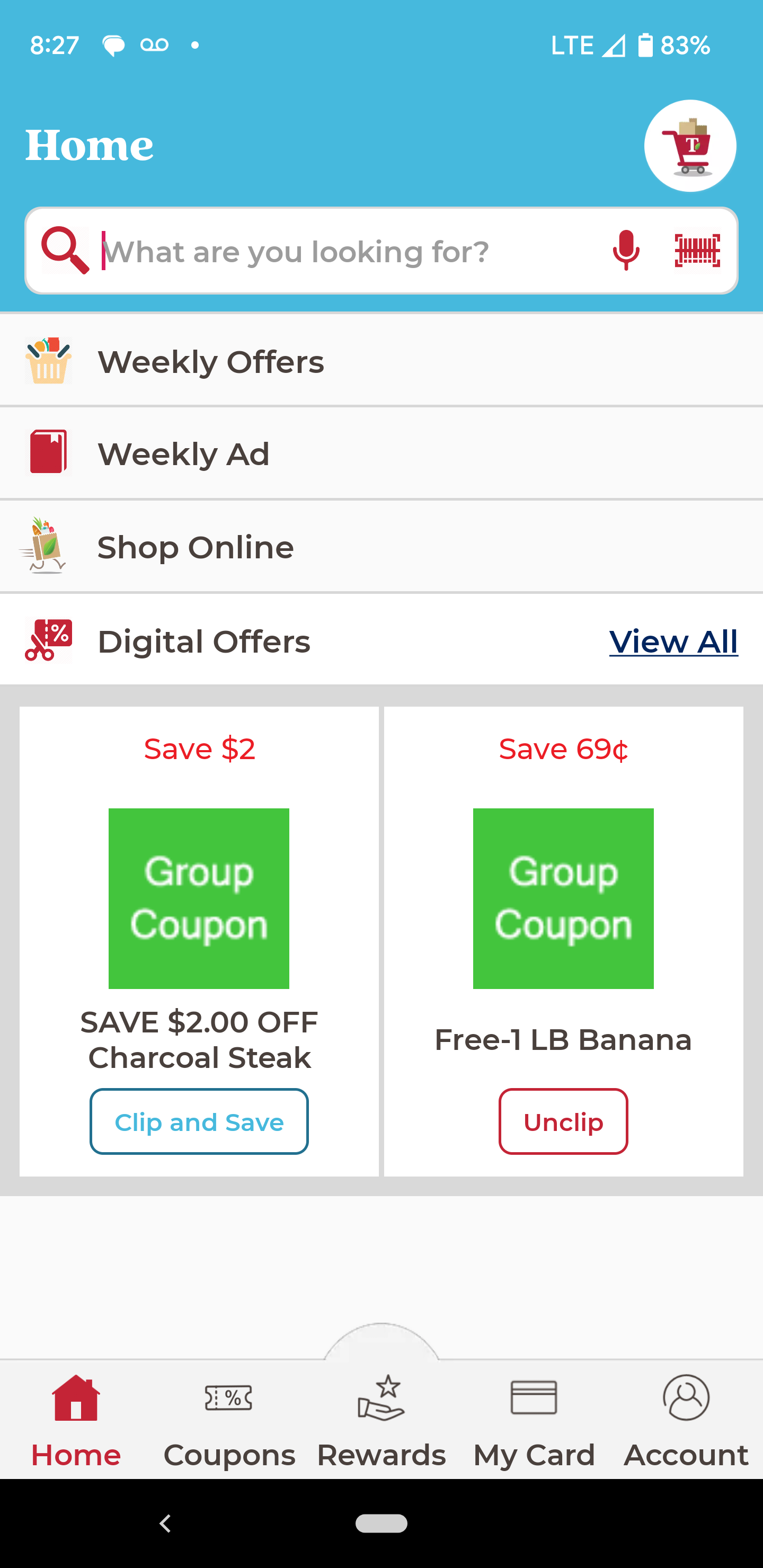This screenshot has width=763, height=1568.
Task: Unclip the Free-1 LB Banana coupon
Action: coord(563,1121)
